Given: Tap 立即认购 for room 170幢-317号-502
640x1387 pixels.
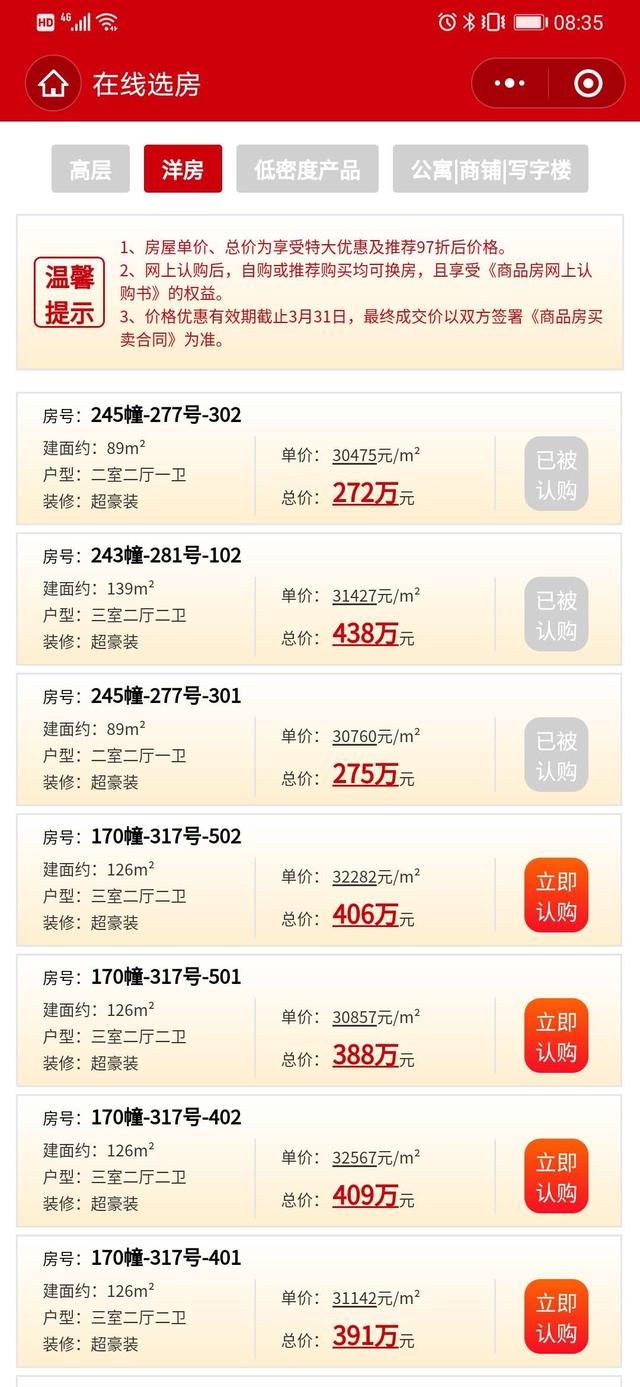Looking at the screenshot, I should pos(556,895).
